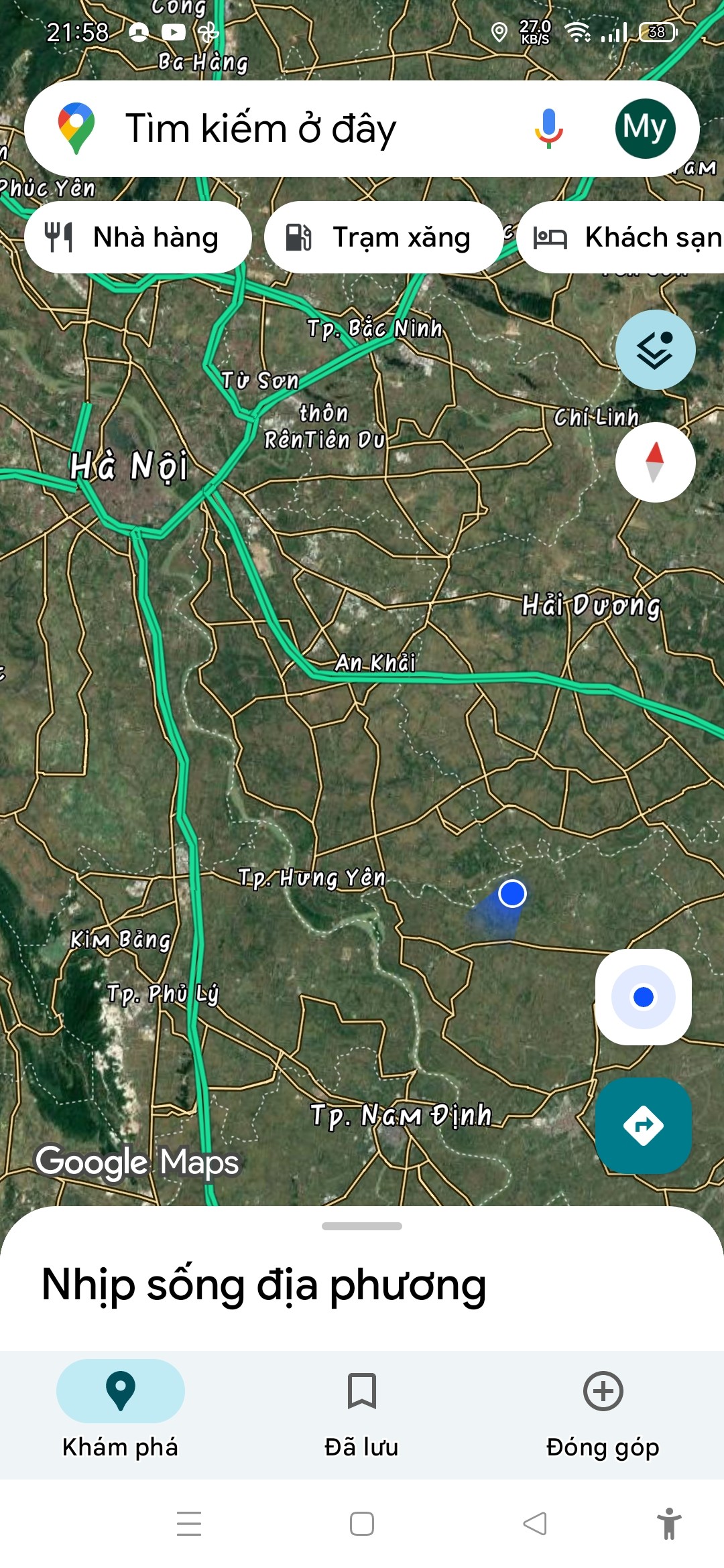Center the map on my location

pos(643,996)
